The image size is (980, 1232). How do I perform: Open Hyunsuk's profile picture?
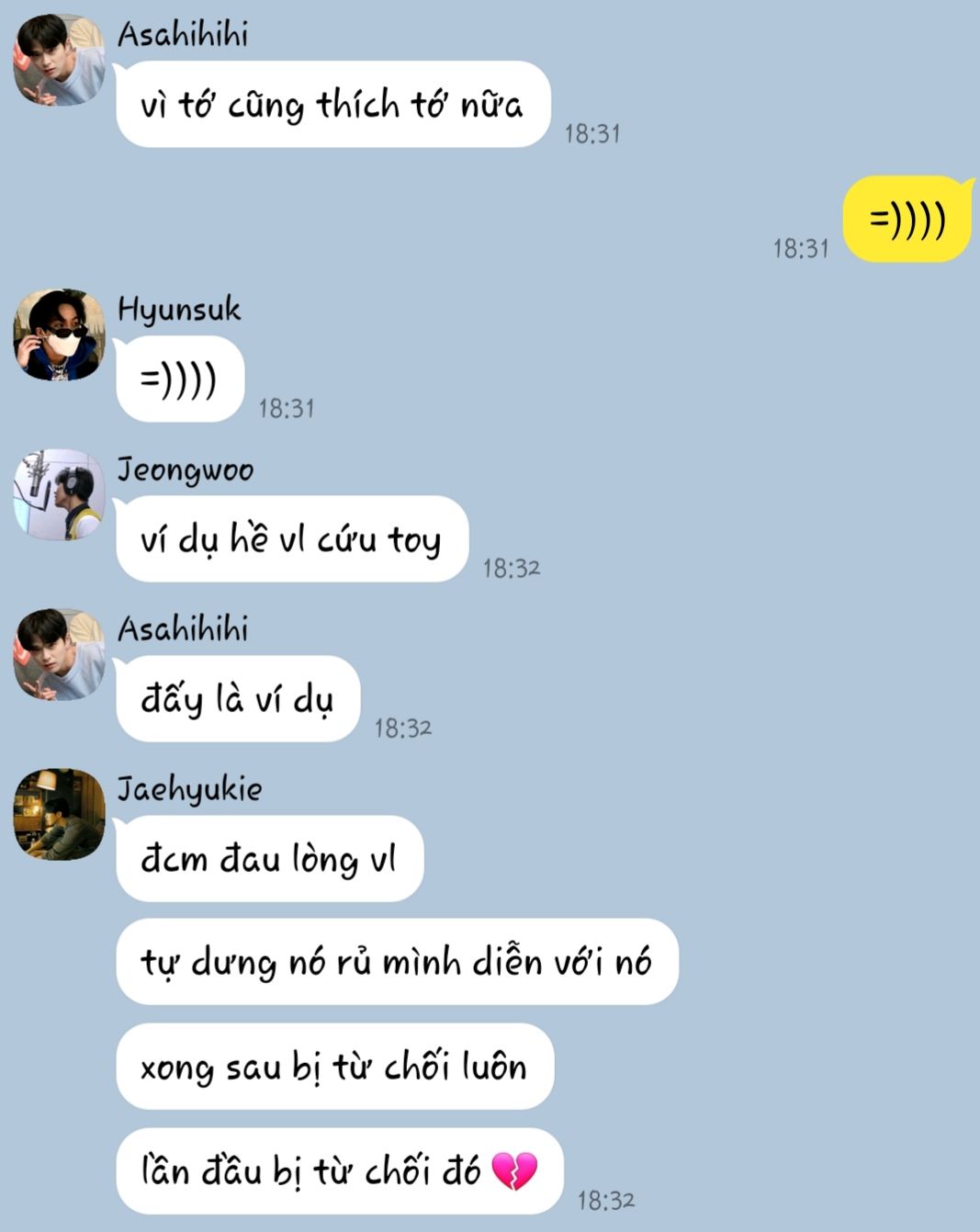59,335
